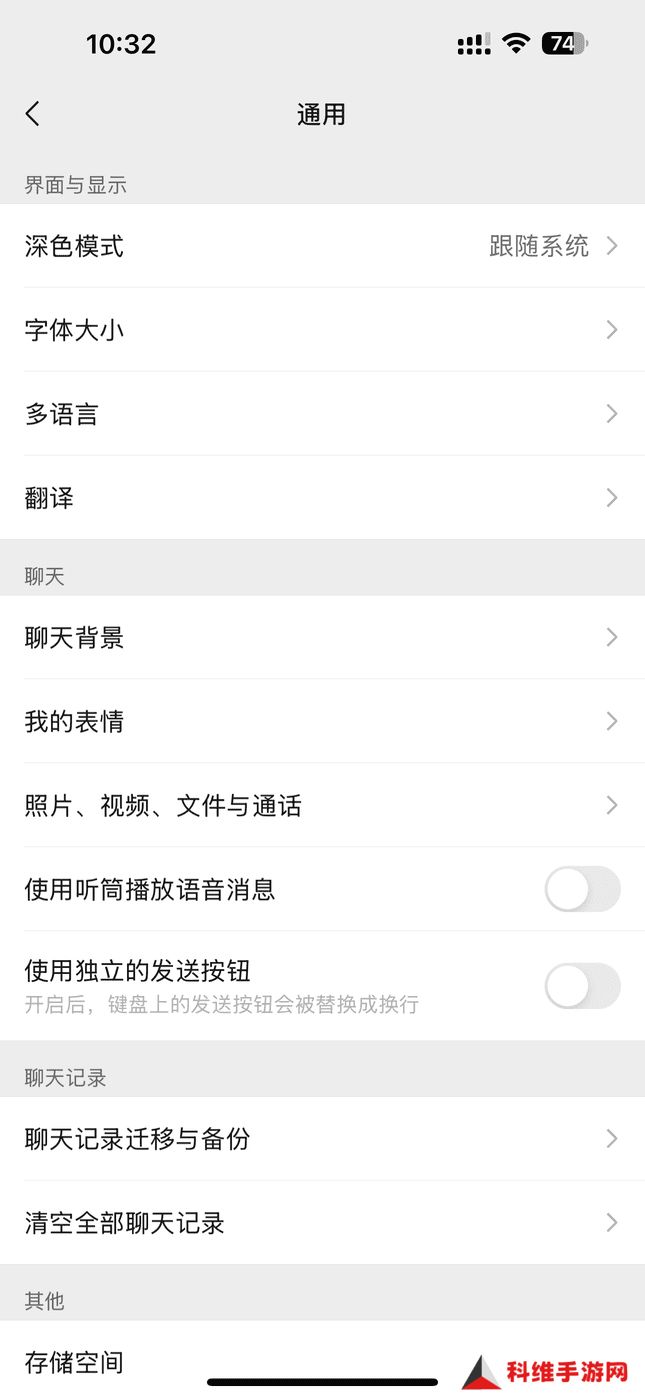Open 翻译 settings

pos(322,498)
